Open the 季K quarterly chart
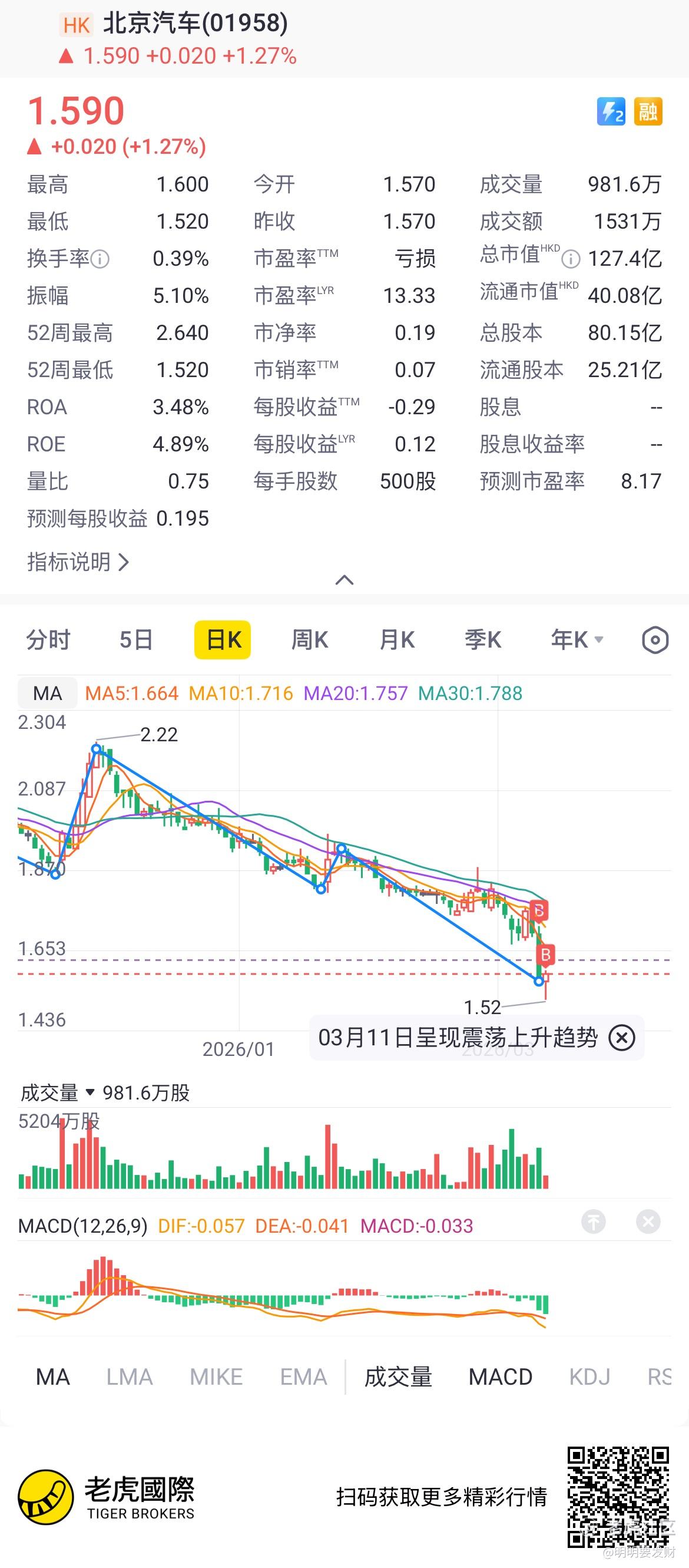 [x=483, y=640]
